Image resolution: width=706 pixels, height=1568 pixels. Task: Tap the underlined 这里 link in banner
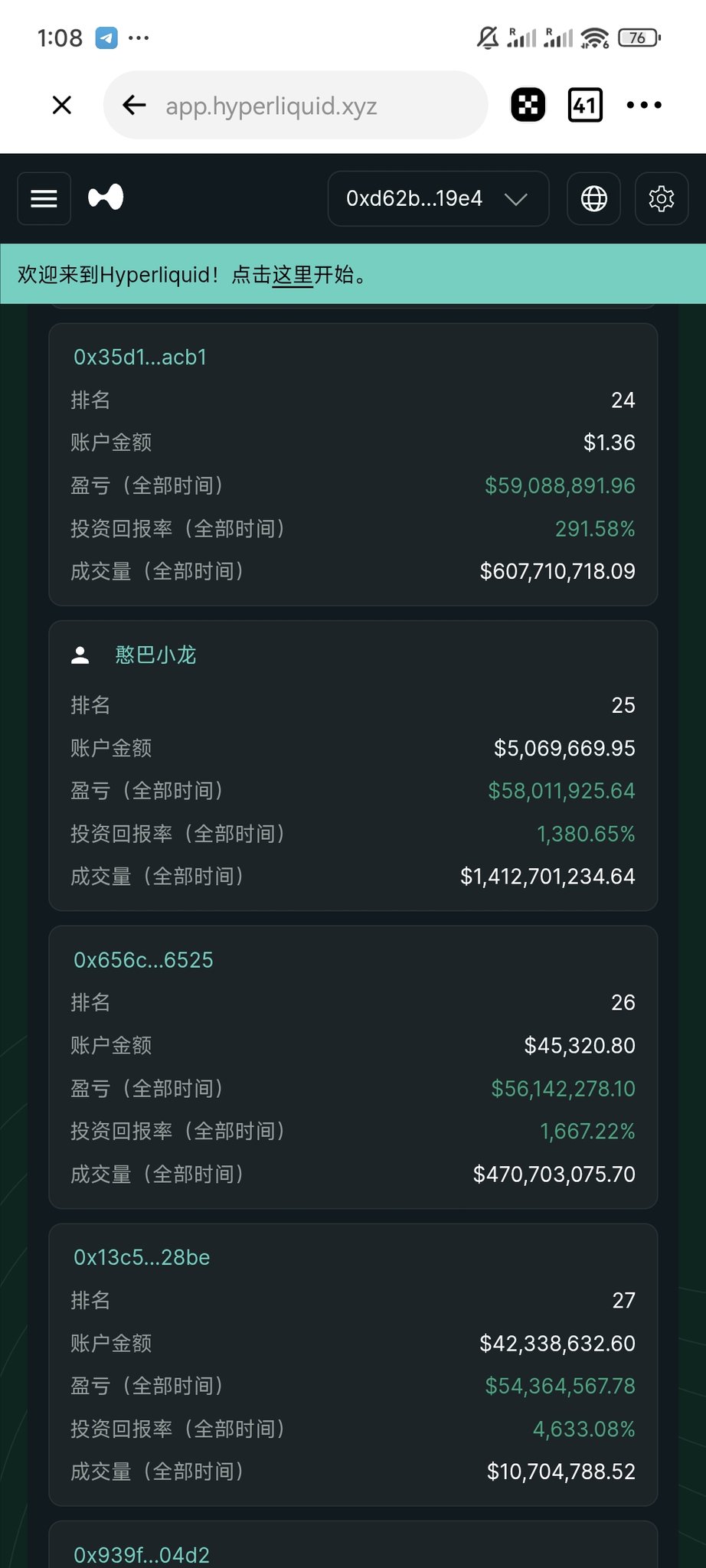(293, 274)
